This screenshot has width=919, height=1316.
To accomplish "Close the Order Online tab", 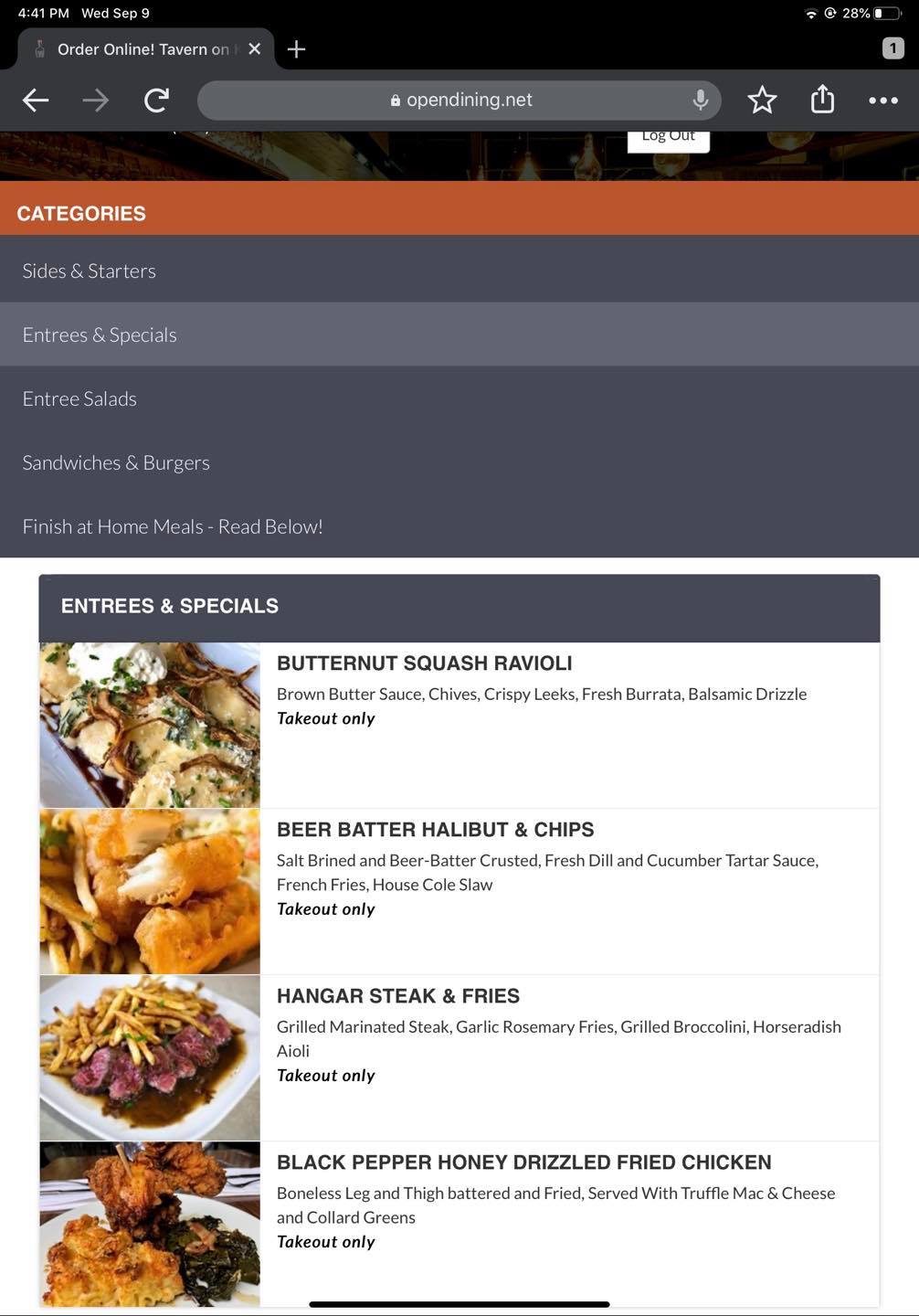I will [x=255, y=49].
